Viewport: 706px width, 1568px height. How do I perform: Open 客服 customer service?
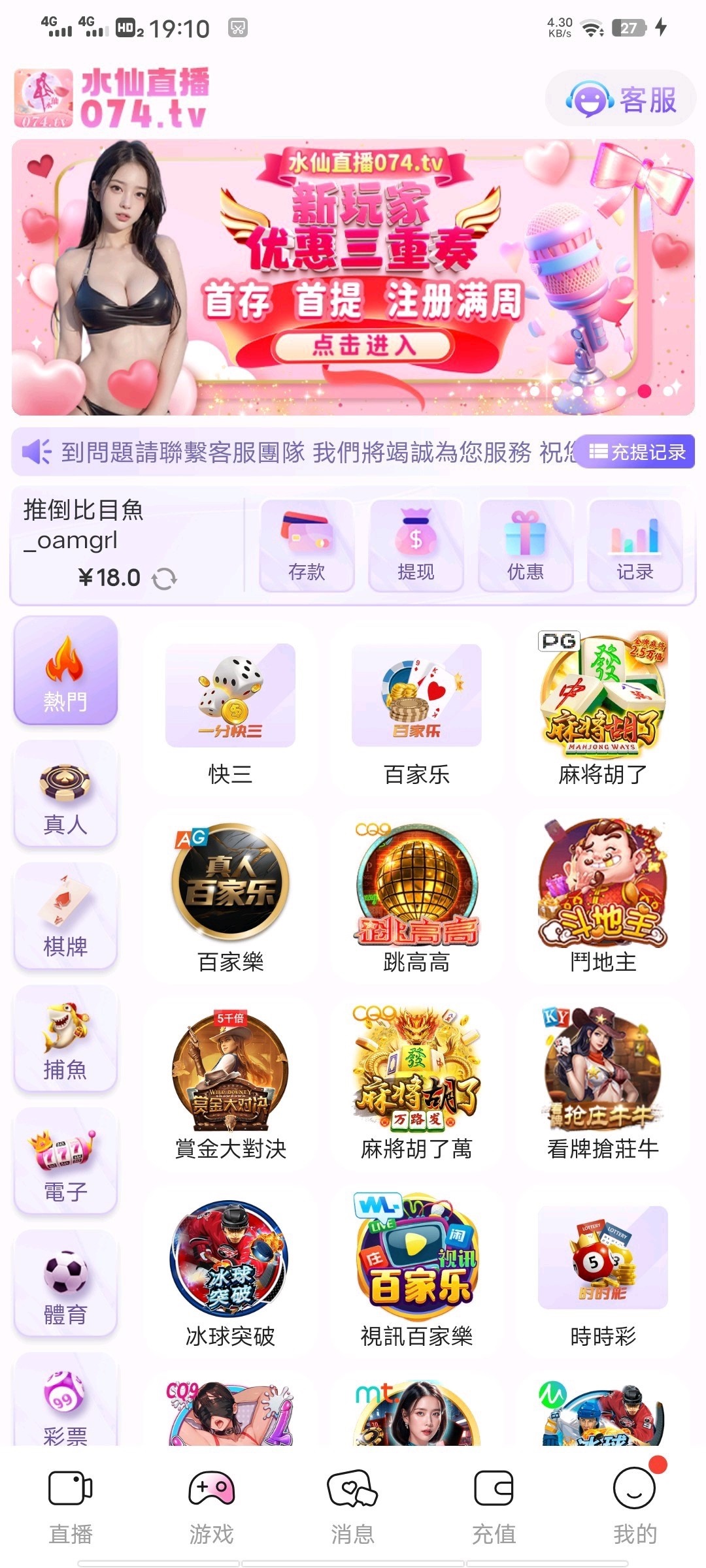pos(621,100)
